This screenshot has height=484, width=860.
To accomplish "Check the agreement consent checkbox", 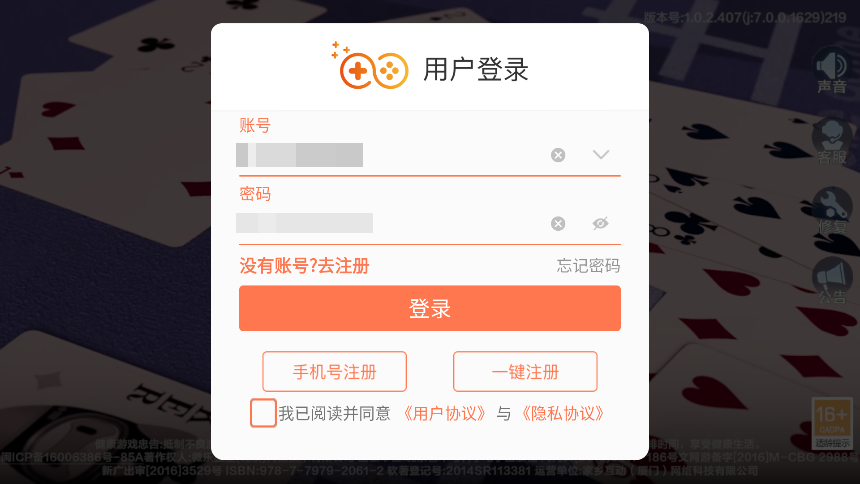I will point(263,413).
